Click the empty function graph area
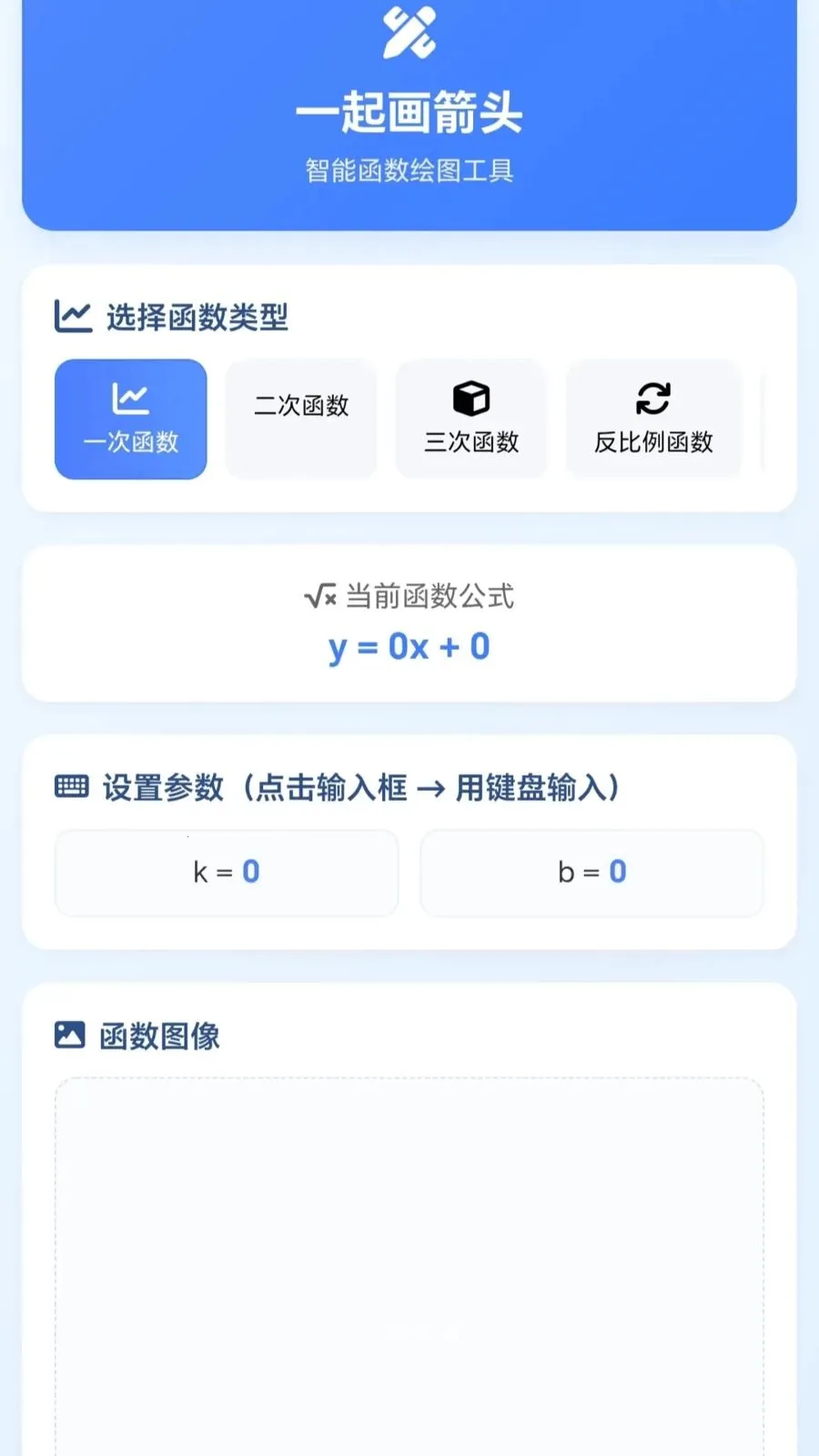Screen dimensions: 819x1456 [x=409, y=1274]
